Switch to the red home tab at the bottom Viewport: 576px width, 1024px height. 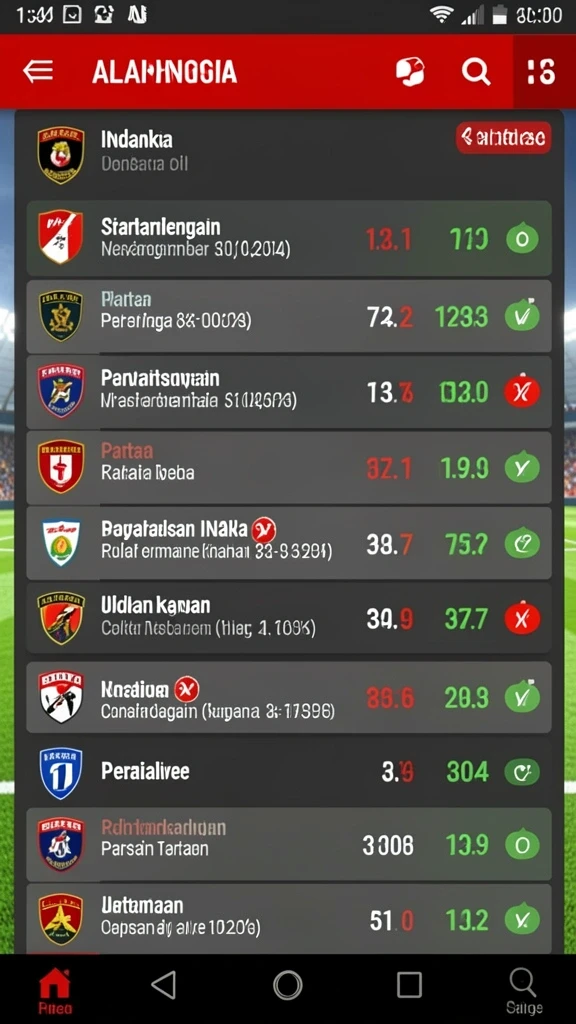click(x=55, y=989)
